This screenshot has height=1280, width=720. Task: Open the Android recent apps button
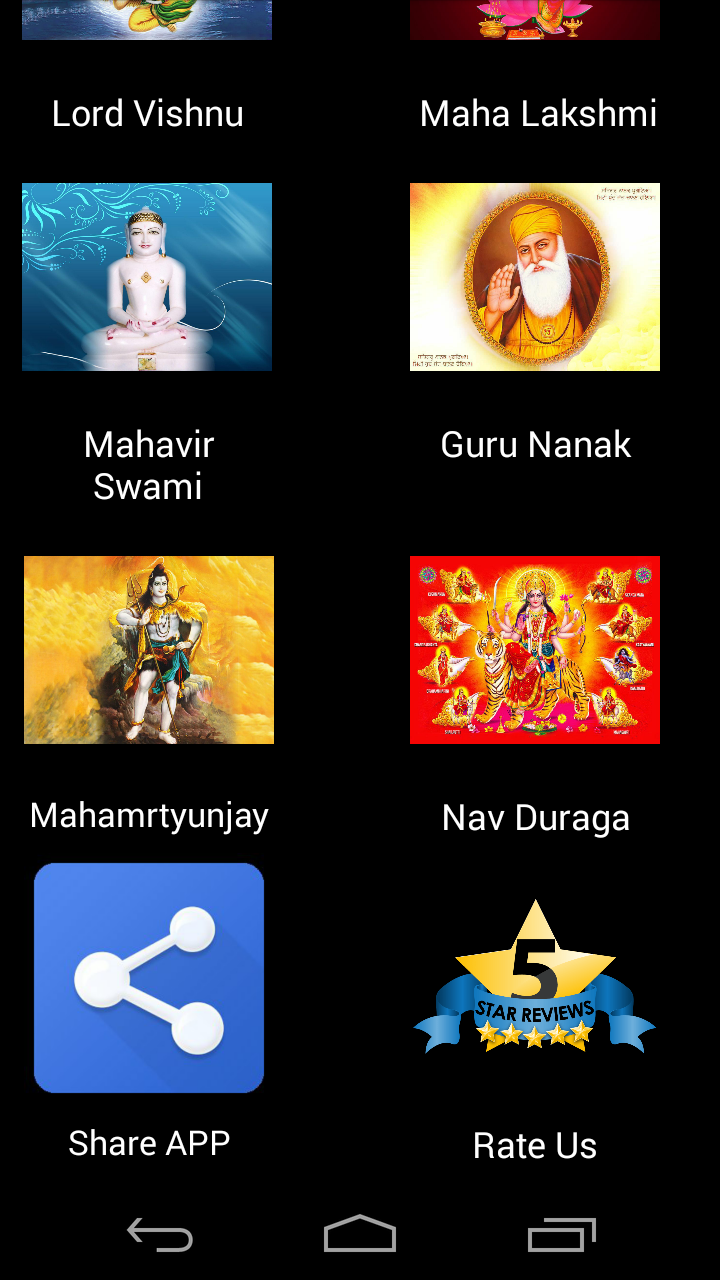(x=558, y=1235)
